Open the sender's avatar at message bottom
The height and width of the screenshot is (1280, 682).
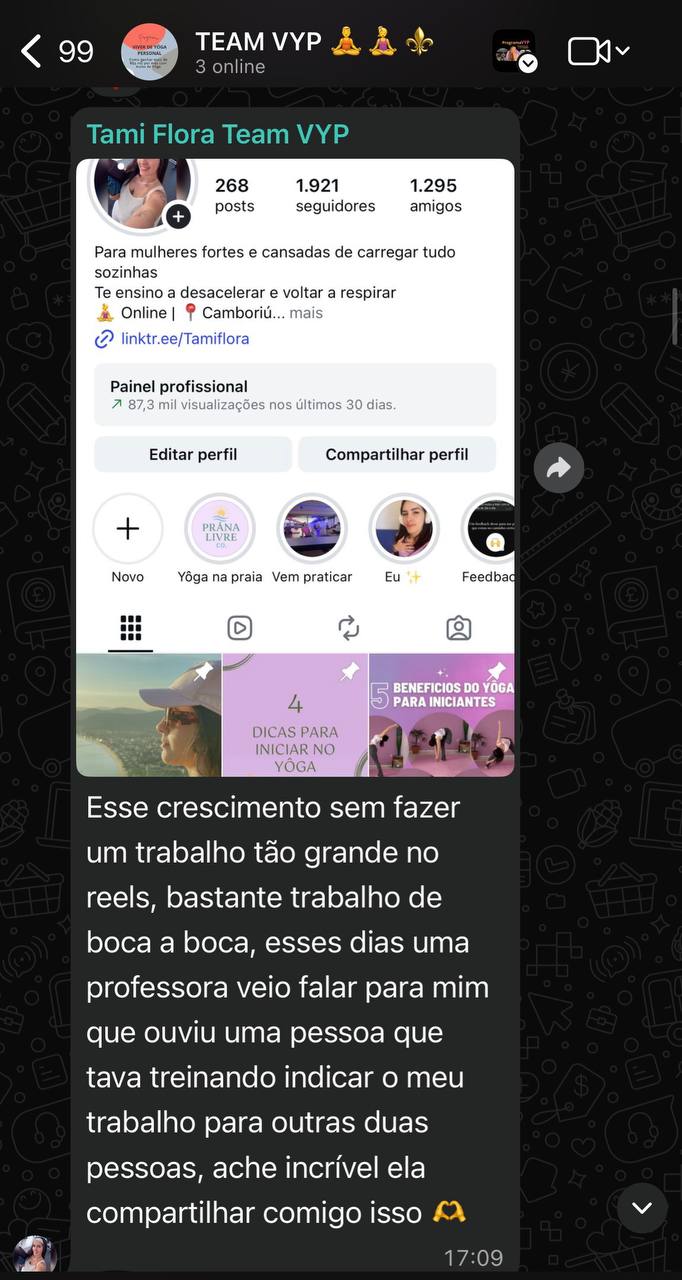(x=36, y=1254)
